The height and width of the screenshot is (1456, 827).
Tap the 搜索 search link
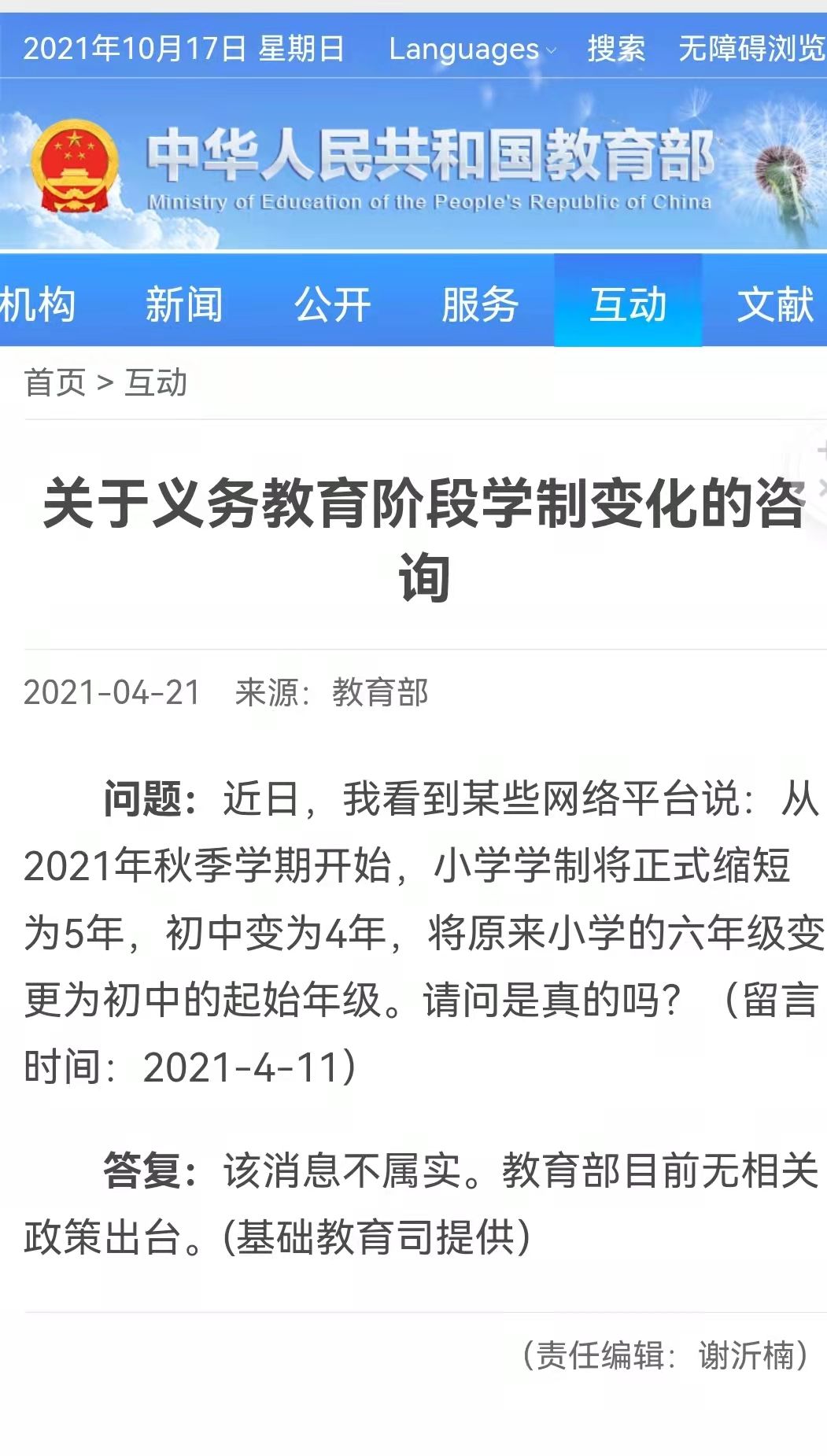click(x=616, y=49)
